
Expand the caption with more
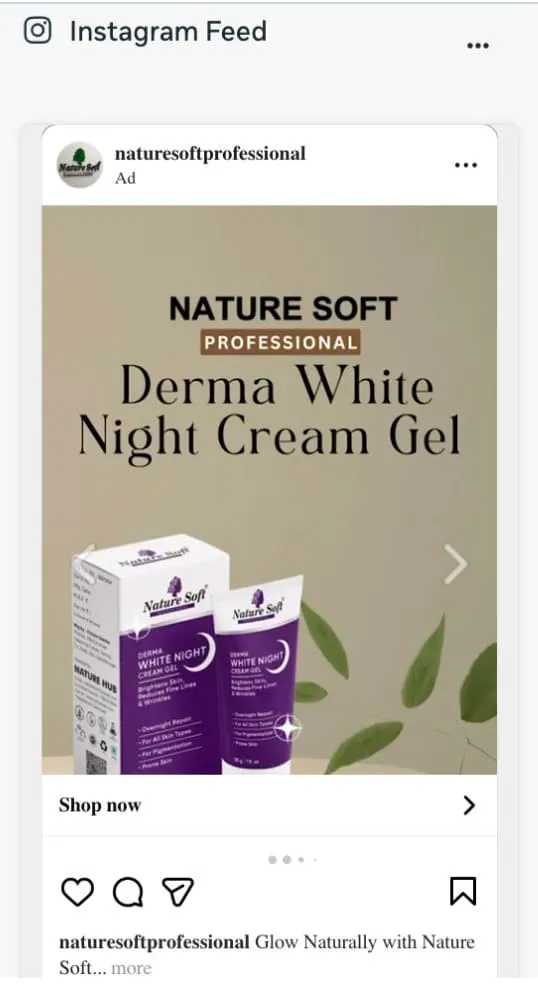131,968
